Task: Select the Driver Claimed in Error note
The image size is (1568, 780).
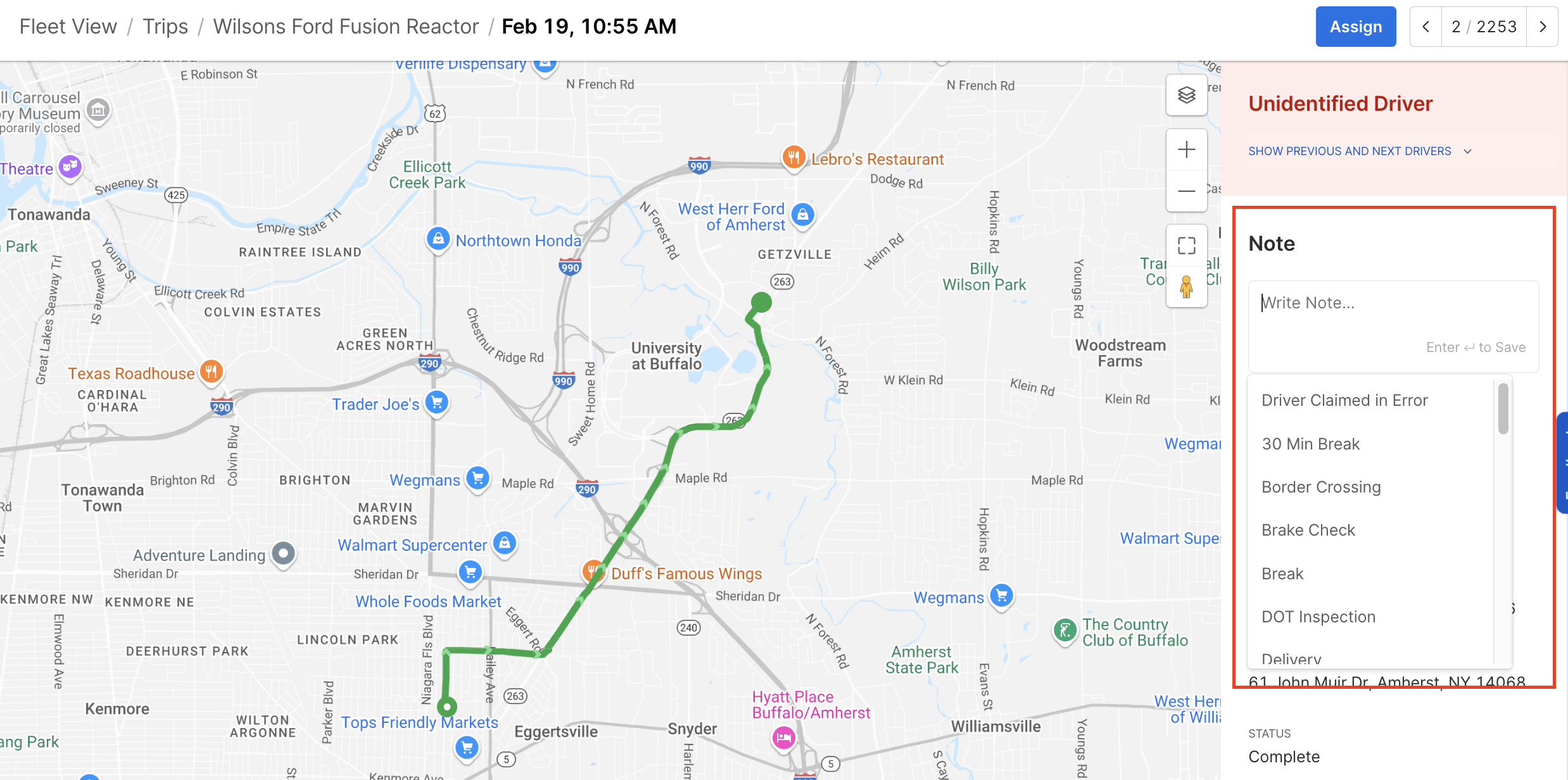Action: 1344,400
